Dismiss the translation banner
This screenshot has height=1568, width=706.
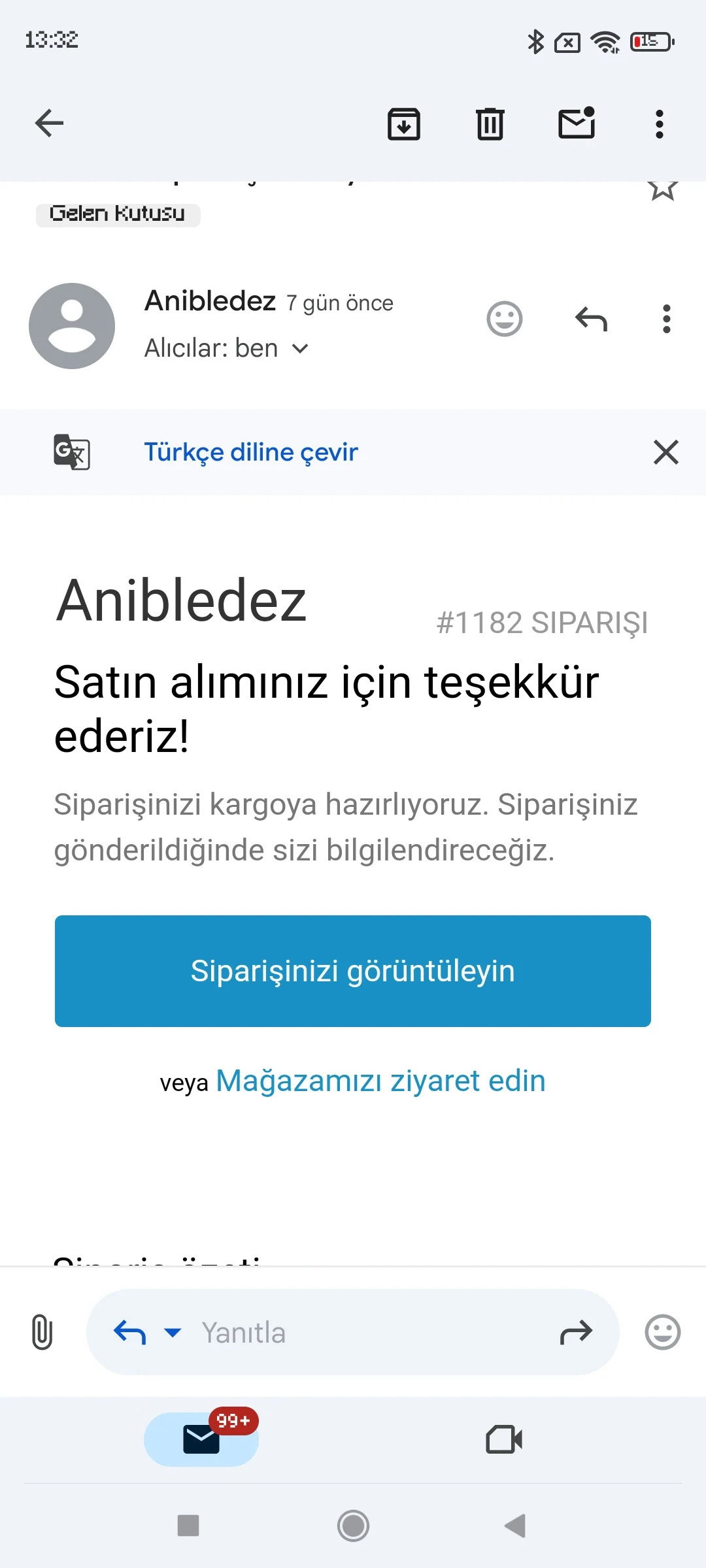[665, 452]
